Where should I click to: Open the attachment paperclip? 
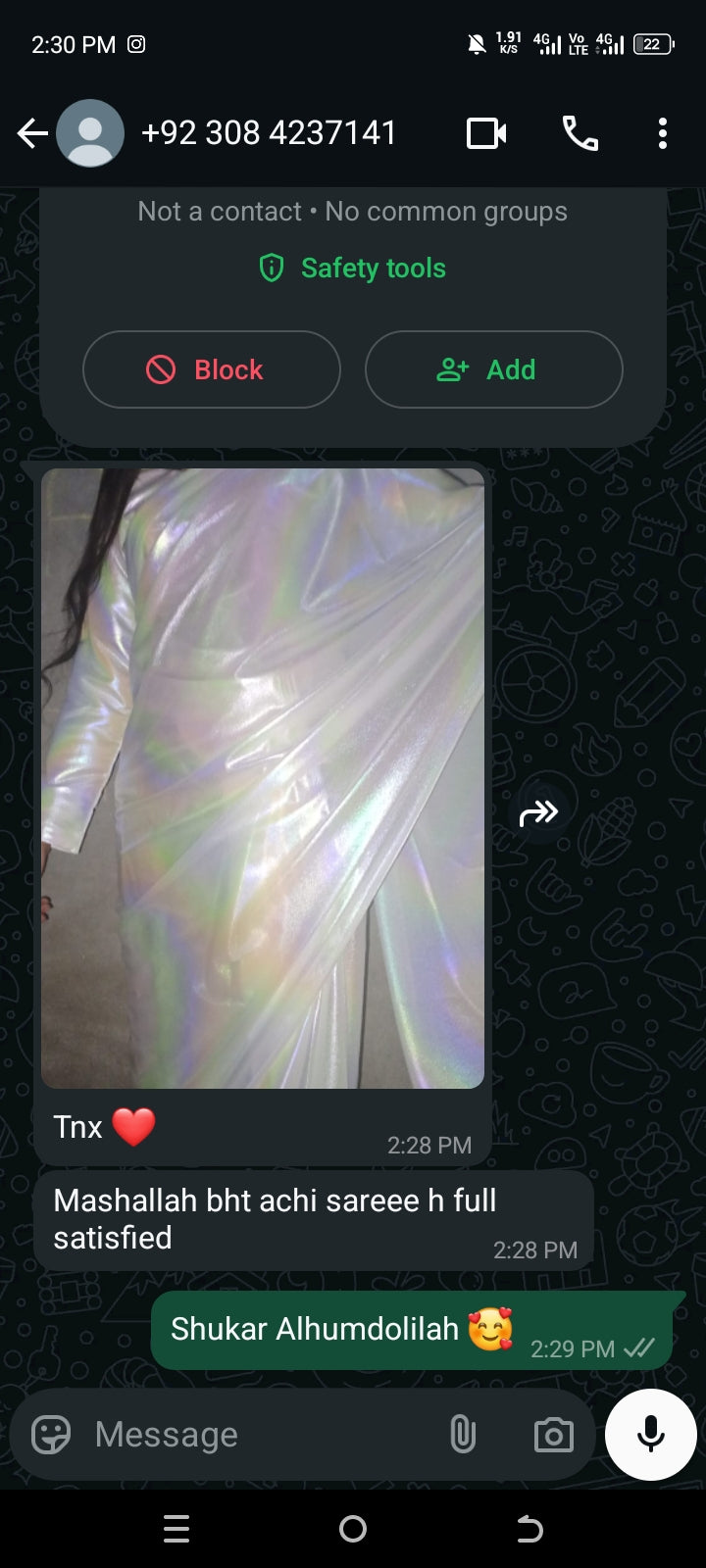pyautogui.click(x=463, y=1435)
